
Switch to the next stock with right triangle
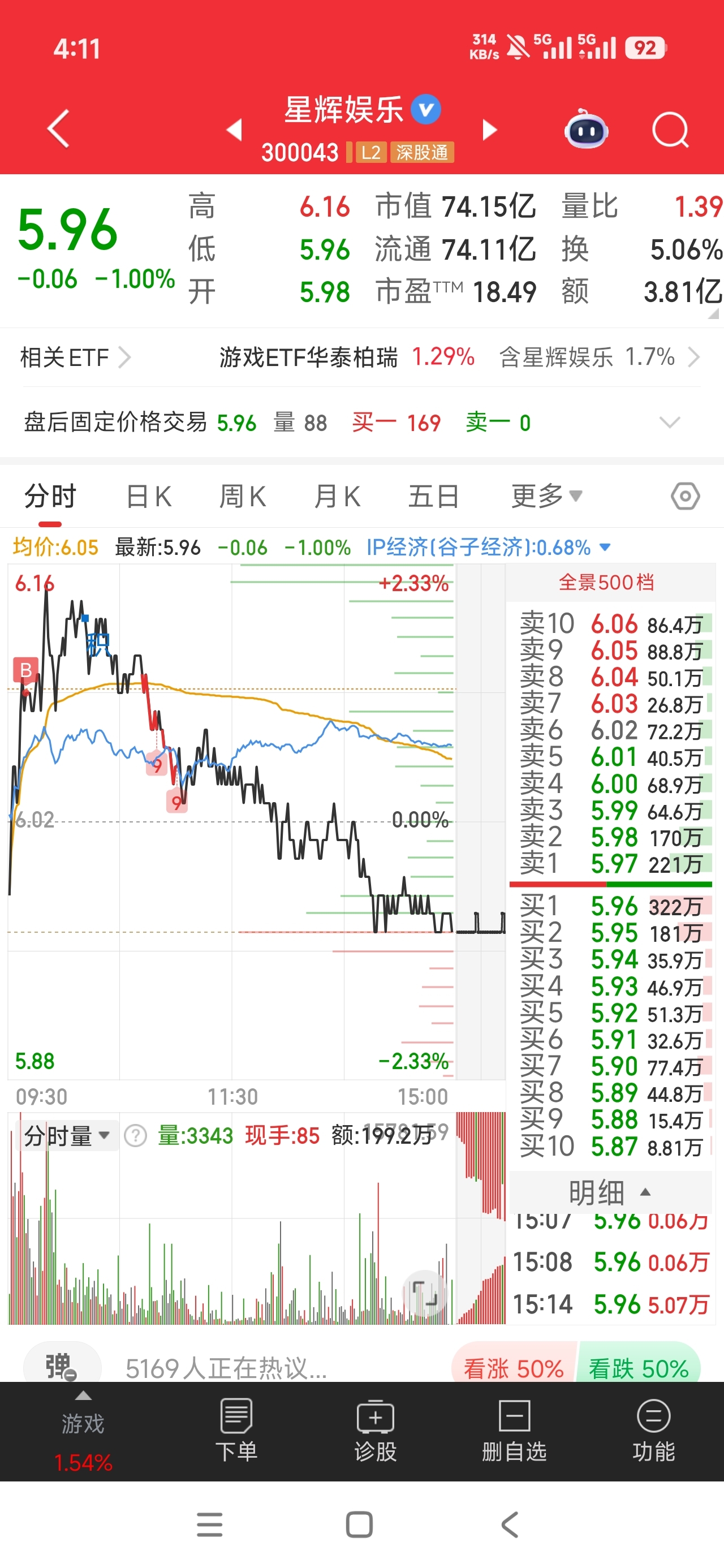[490, 130]
